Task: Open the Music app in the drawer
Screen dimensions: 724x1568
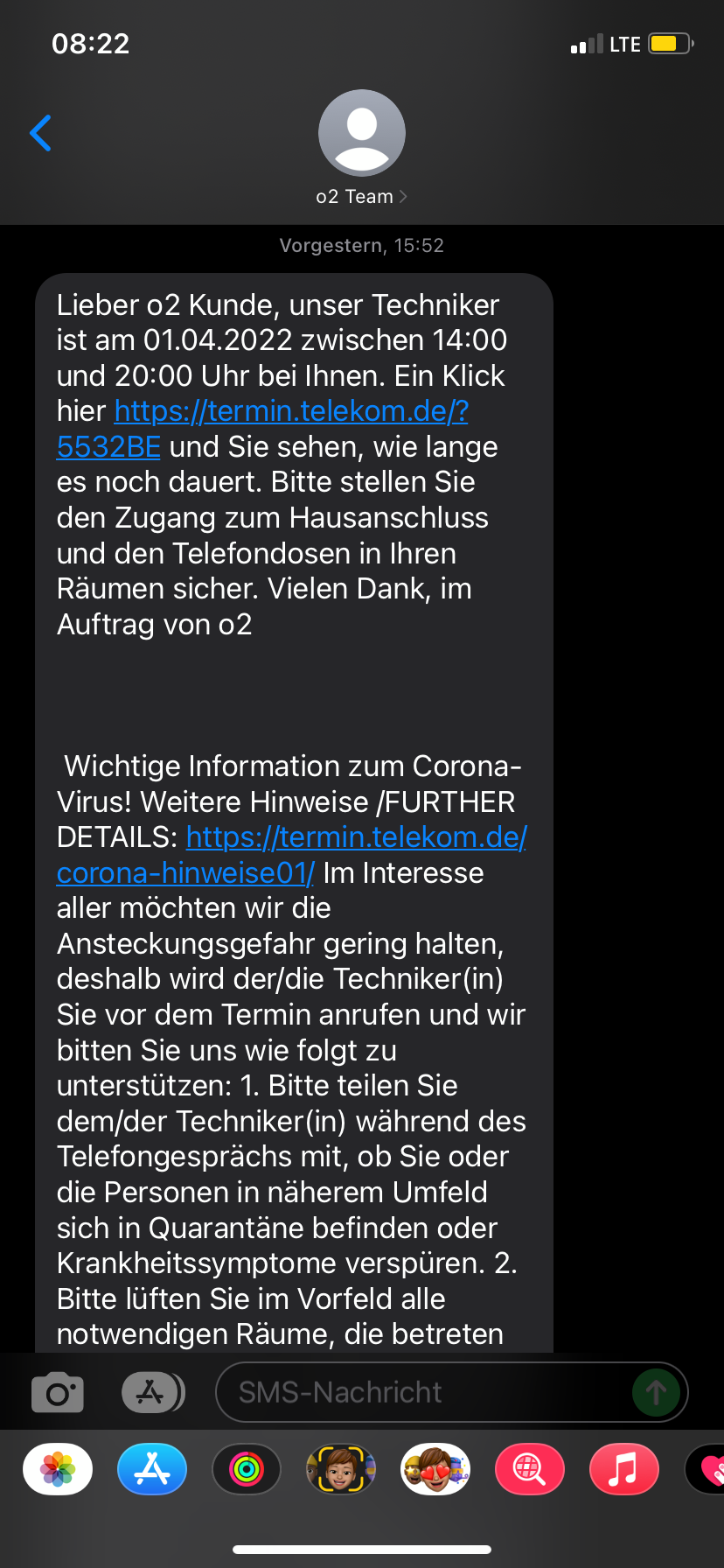Action: tap(624, 1469)
